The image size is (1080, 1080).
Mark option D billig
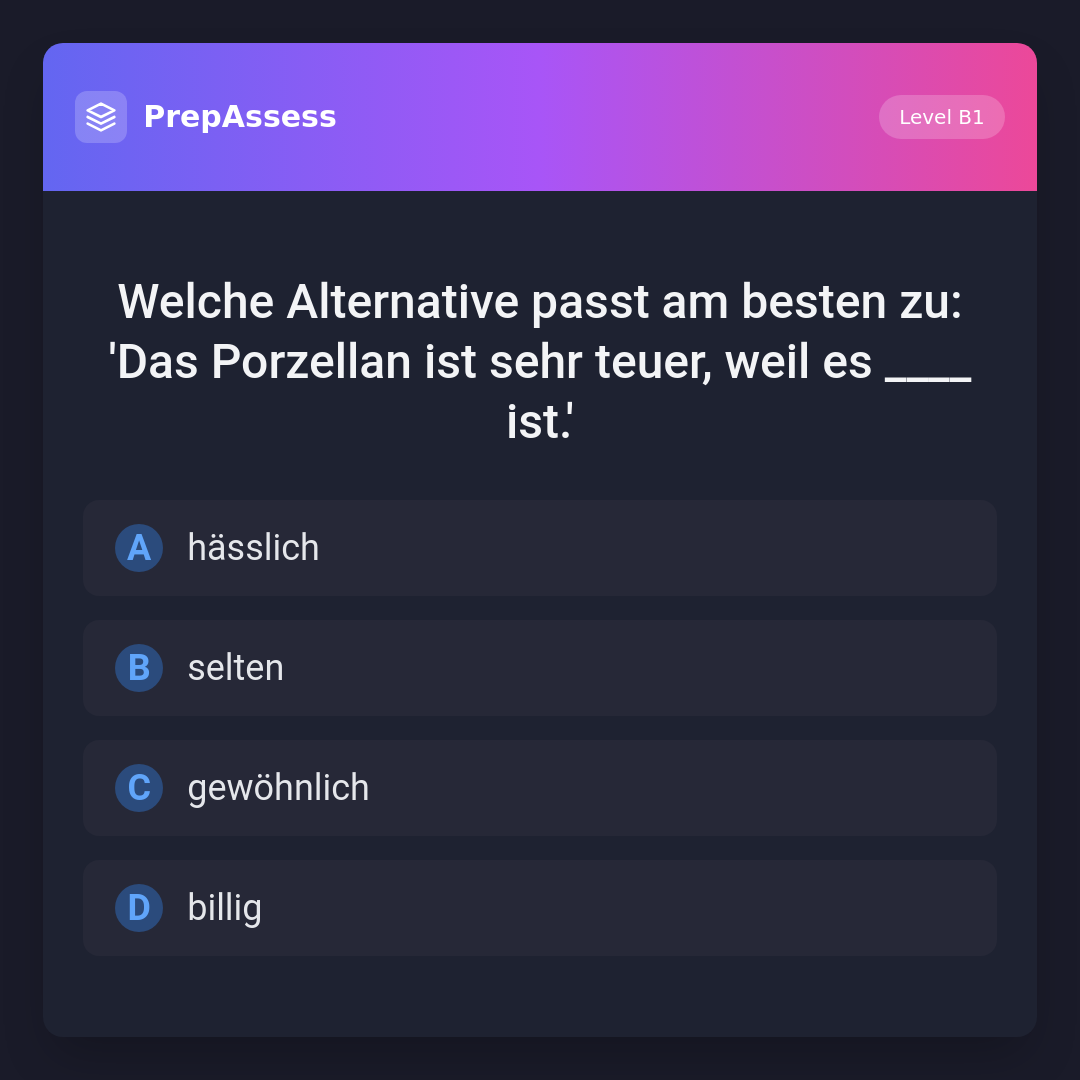539,908
